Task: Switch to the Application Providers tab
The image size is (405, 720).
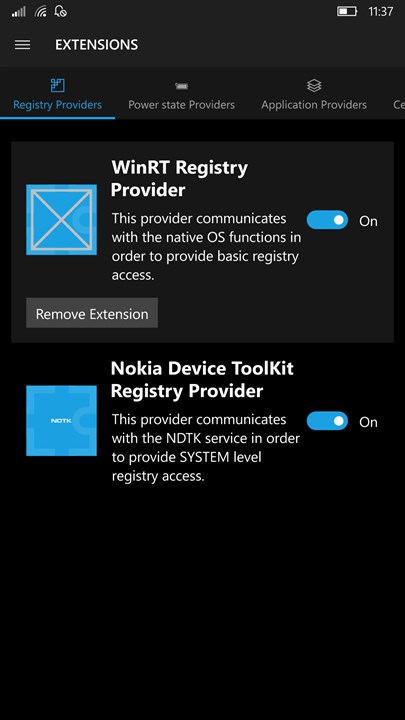Action: point(314,95)
